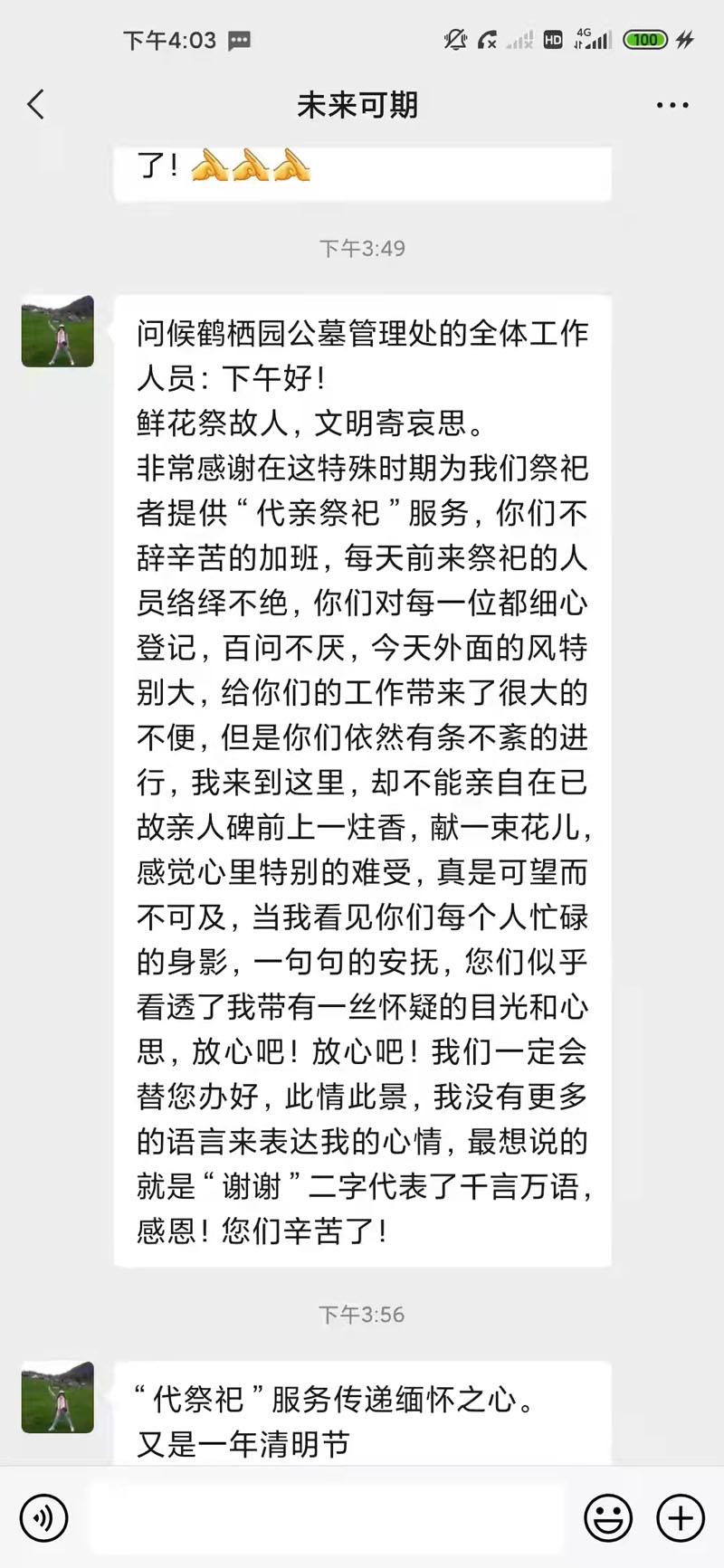Image resolution: width=724 pixels, height=1568 pixels.
Task: Open the three-dot chat info menu
Action: [672, 105]
